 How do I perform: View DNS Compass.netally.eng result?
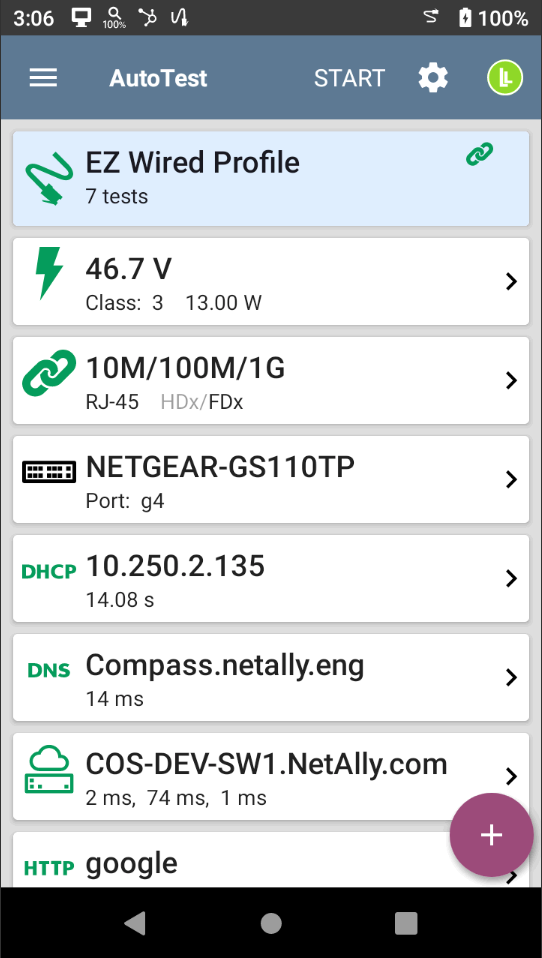click(271, 677)
